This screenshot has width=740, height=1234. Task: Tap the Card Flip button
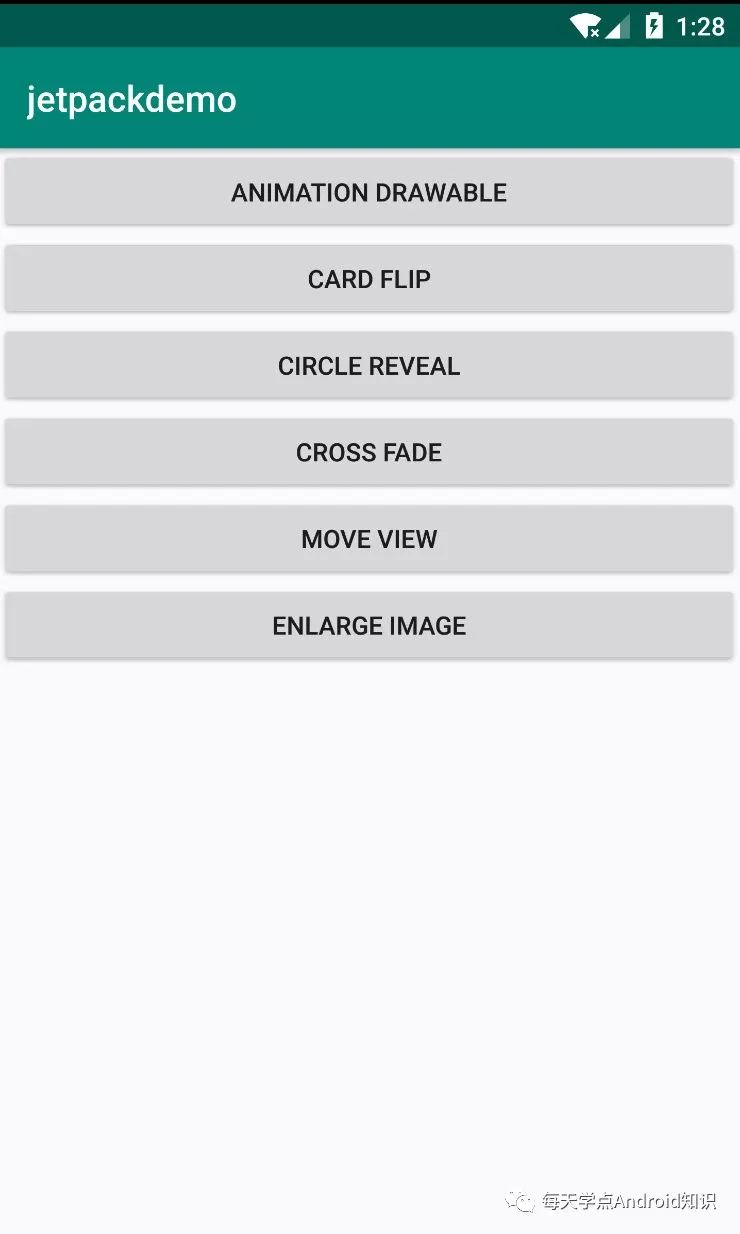(x=369, y=279)
